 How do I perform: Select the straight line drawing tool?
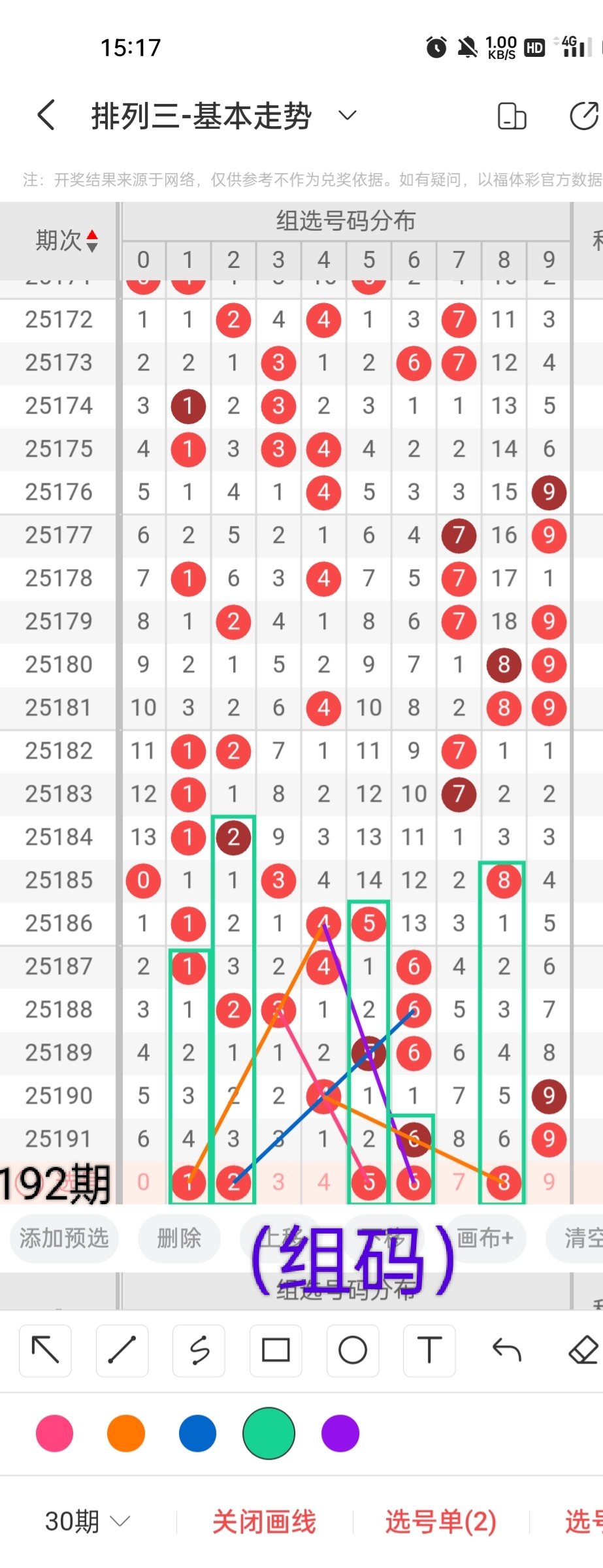[122, 1350]
